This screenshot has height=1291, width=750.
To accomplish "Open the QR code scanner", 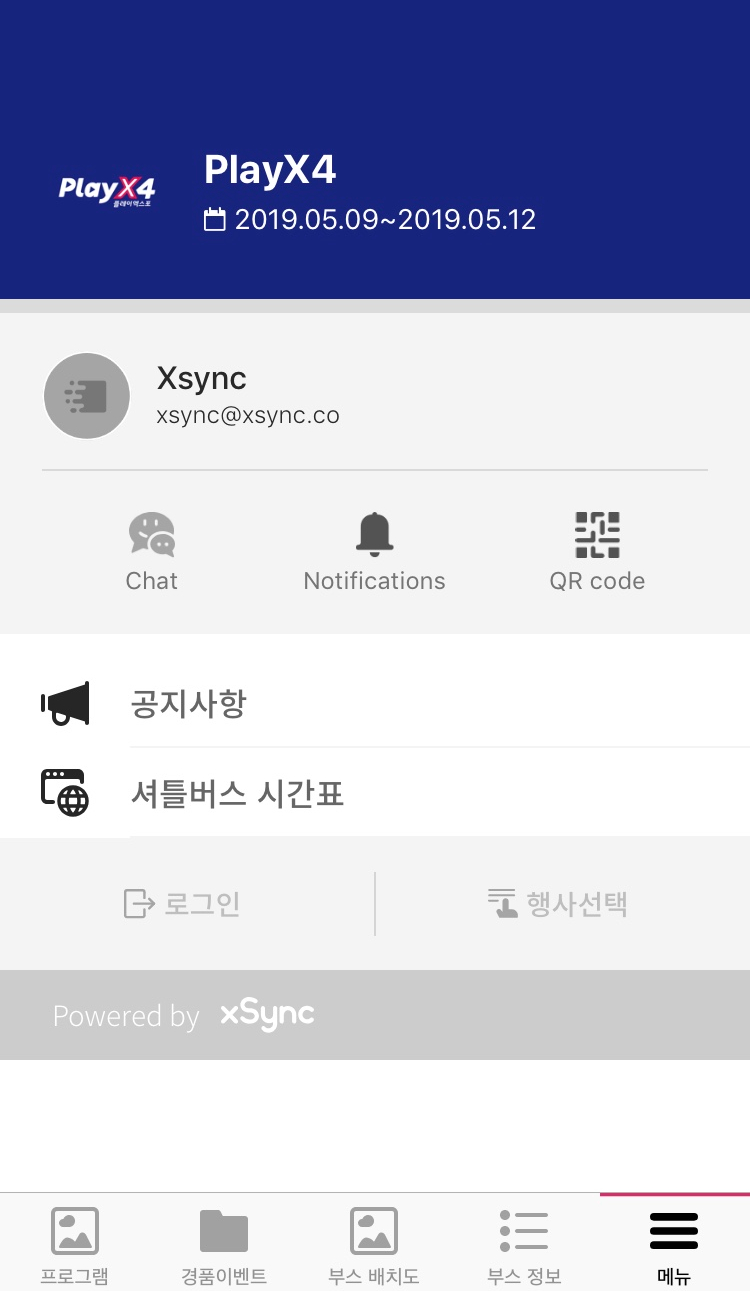I will click(x=597, y=551).
